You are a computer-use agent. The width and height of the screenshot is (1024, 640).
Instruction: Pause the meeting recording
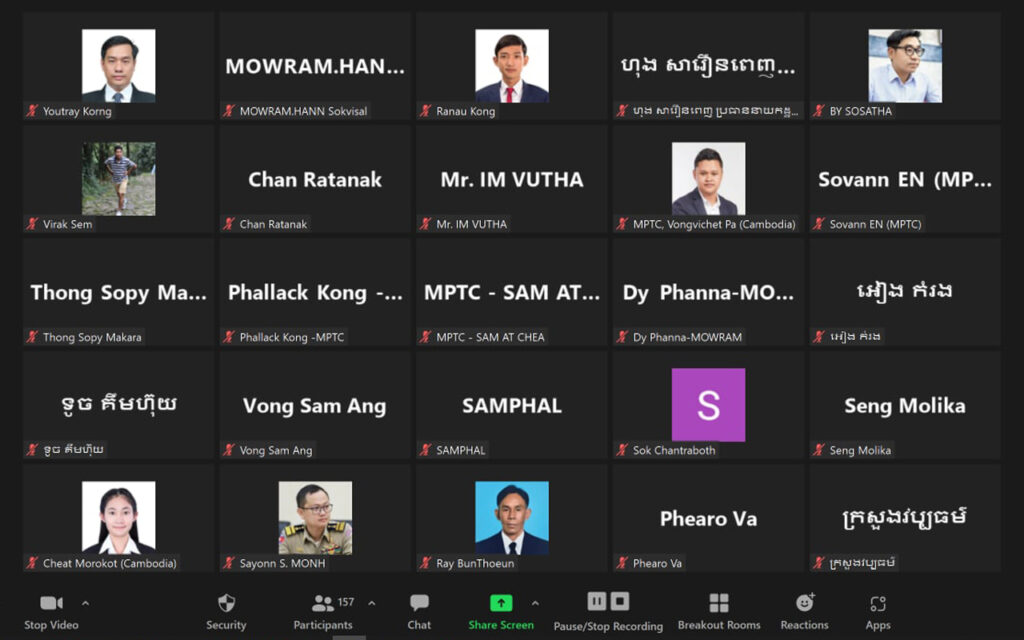[596, 602]
